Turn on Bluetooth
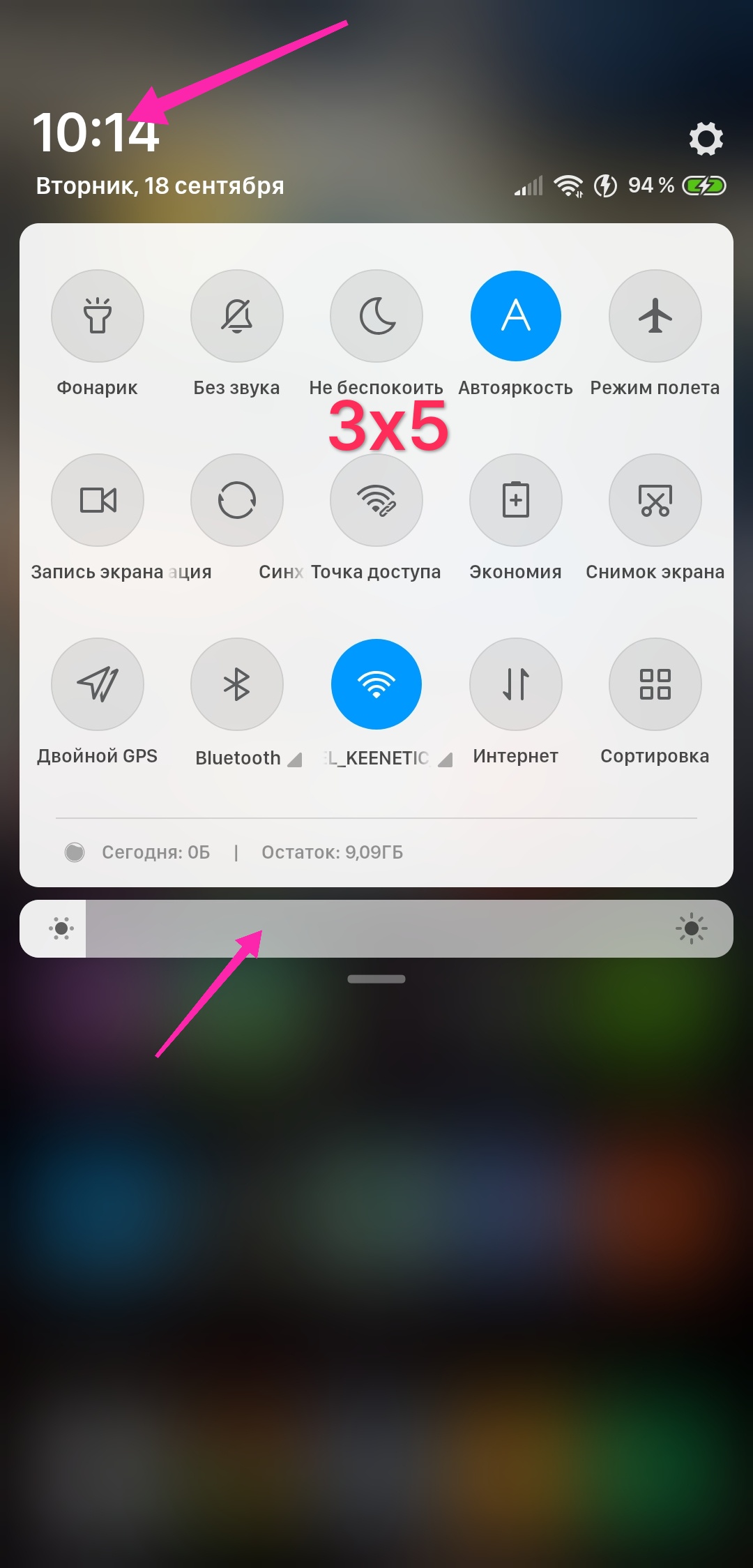Viewport: 753px width, 1568px height. [237, 684]
